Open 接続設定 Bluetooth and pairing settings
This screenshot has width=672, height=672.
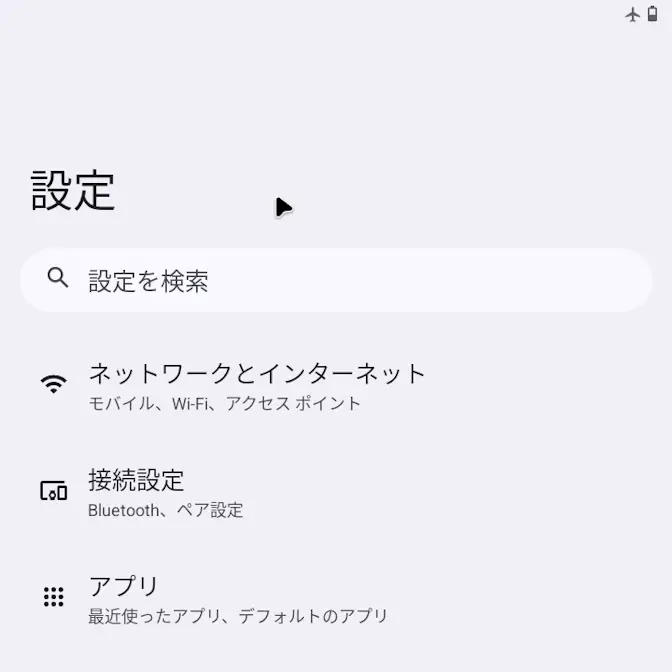pos(165,493)
